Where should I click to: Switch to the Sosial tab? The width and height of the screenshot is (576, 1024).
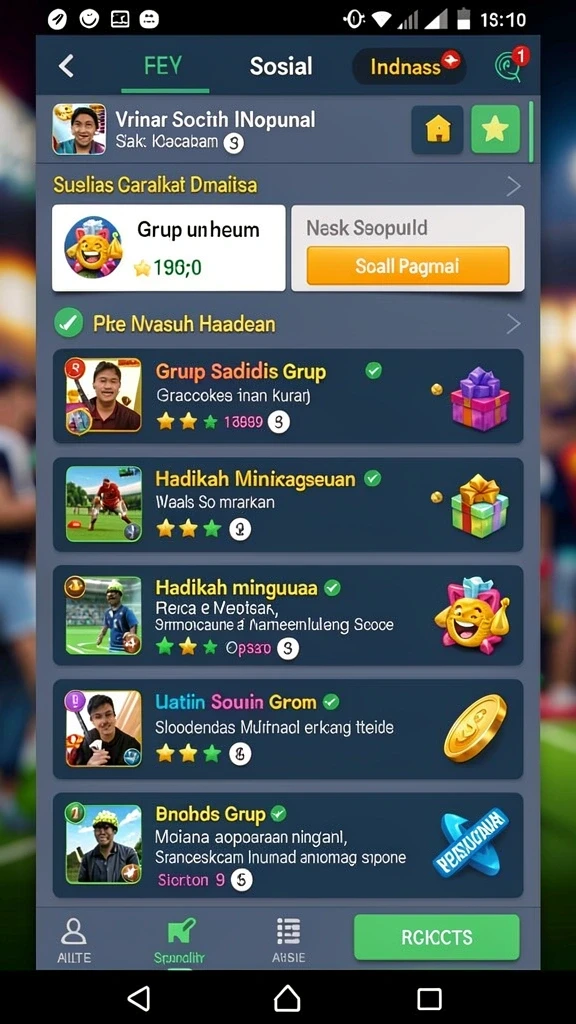pos(281,66)
